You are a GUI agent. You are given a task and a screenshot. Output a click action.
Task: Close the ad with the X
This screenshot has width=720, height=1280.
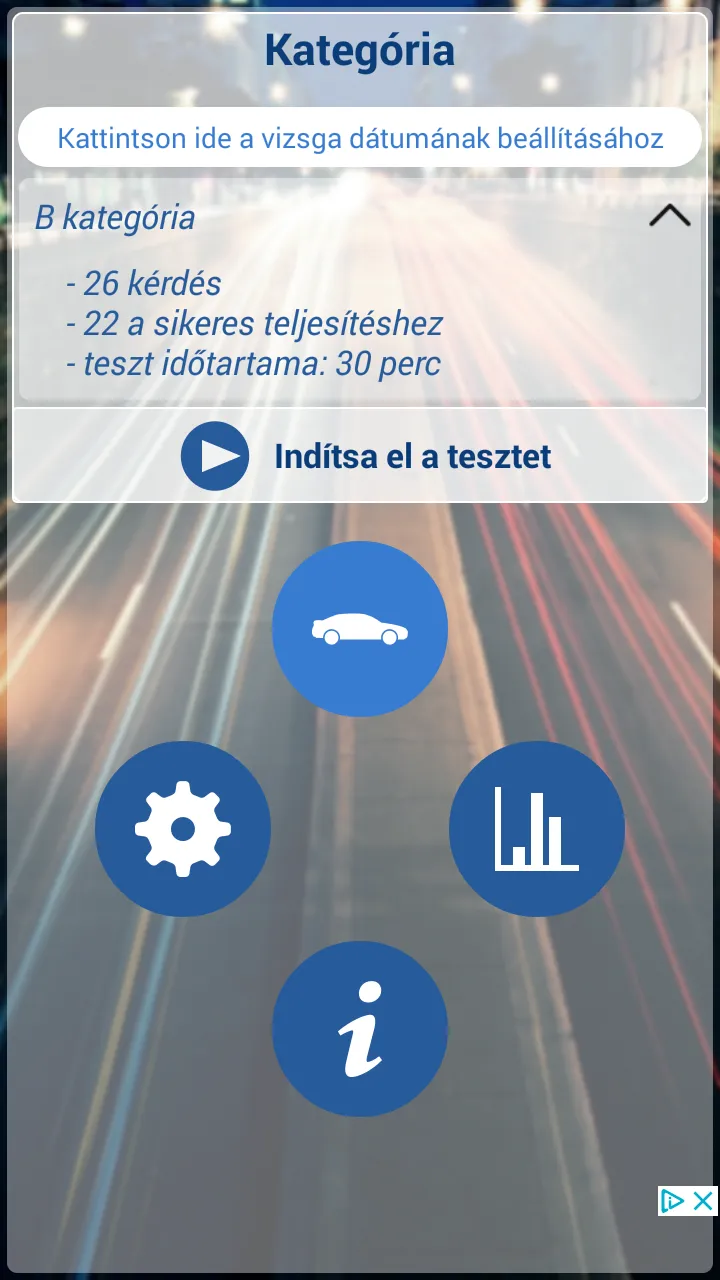pos(704,1201)
